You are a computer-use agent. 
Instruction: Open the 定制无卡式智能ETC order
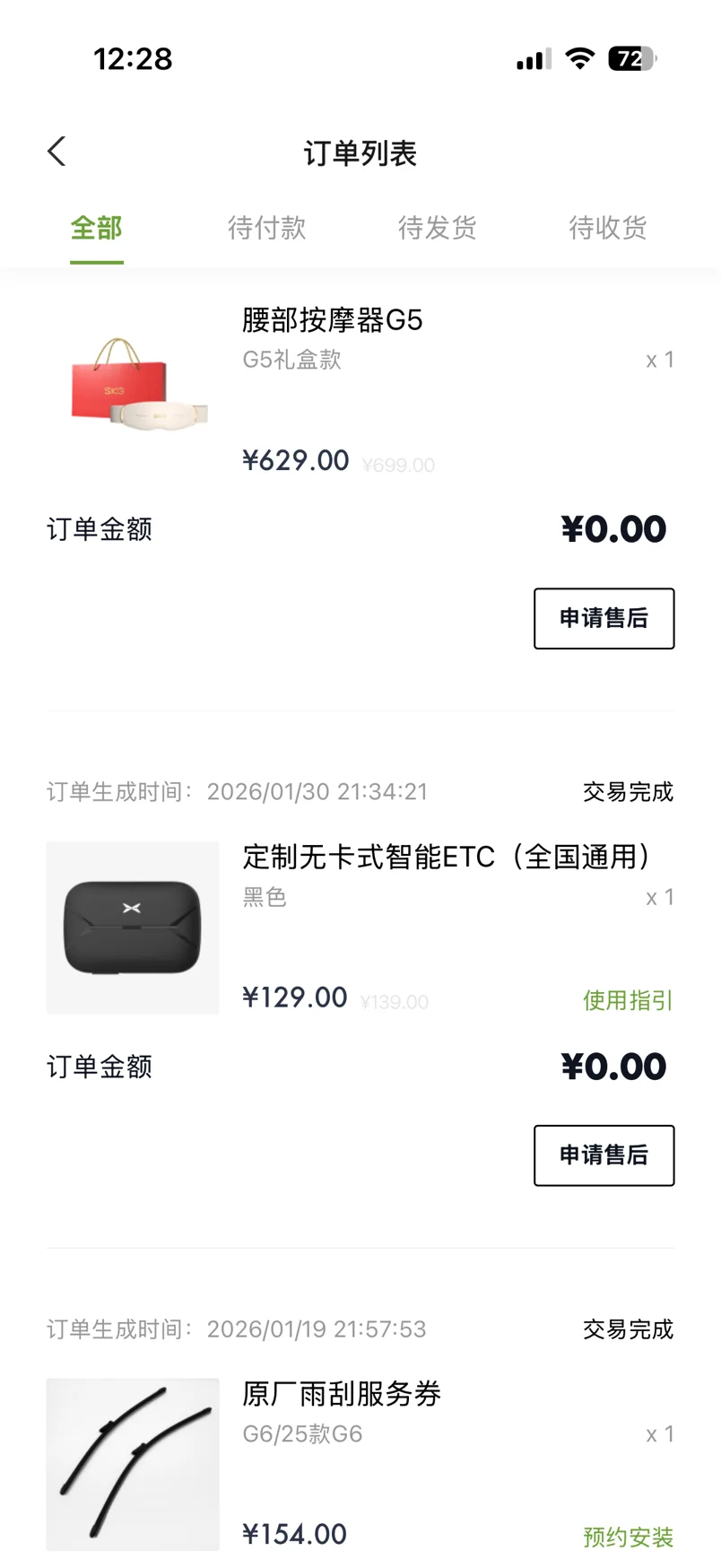tap(446, 858)
